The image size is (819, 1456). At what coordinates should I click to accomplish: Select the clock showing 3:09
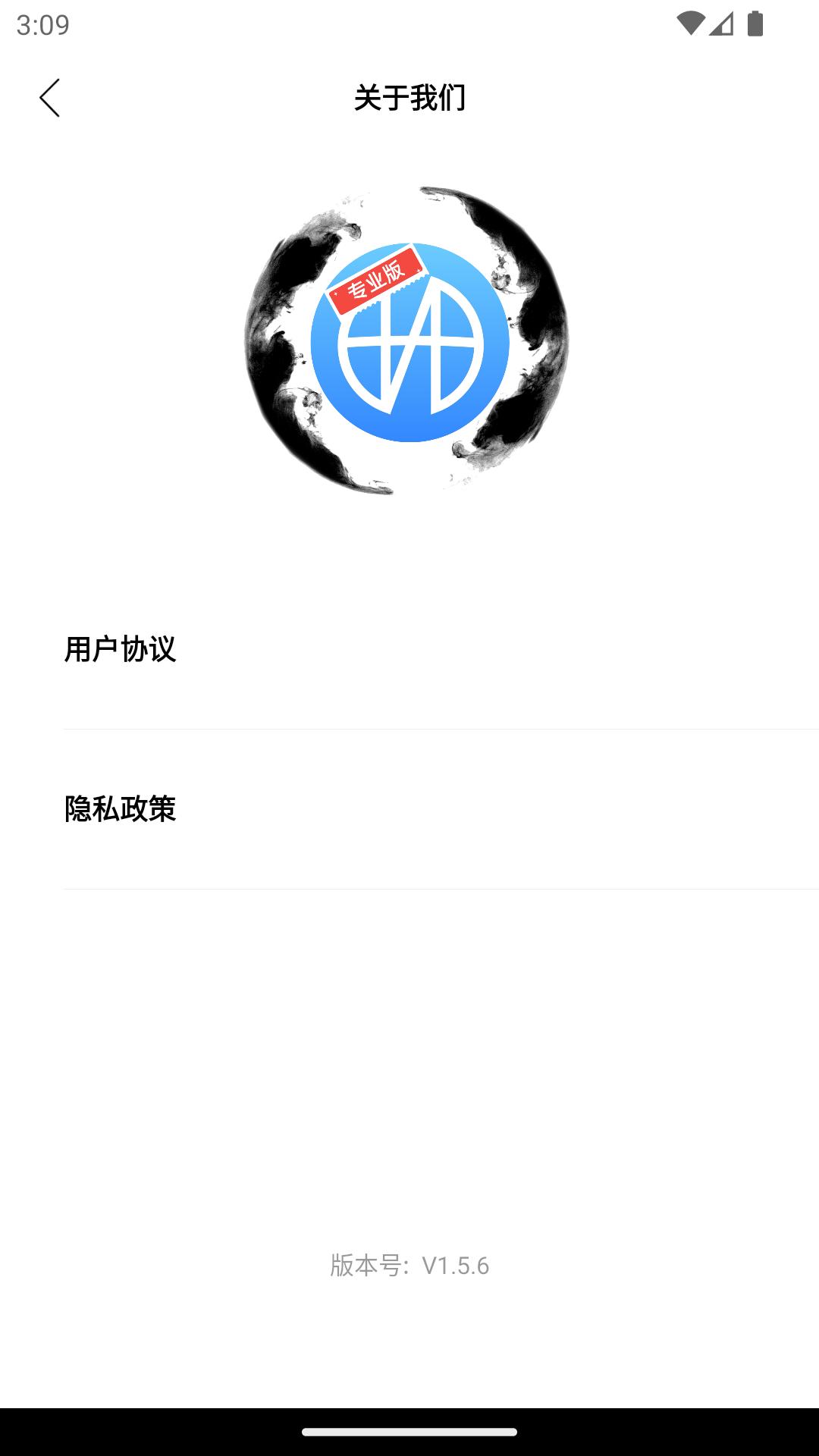42,24
